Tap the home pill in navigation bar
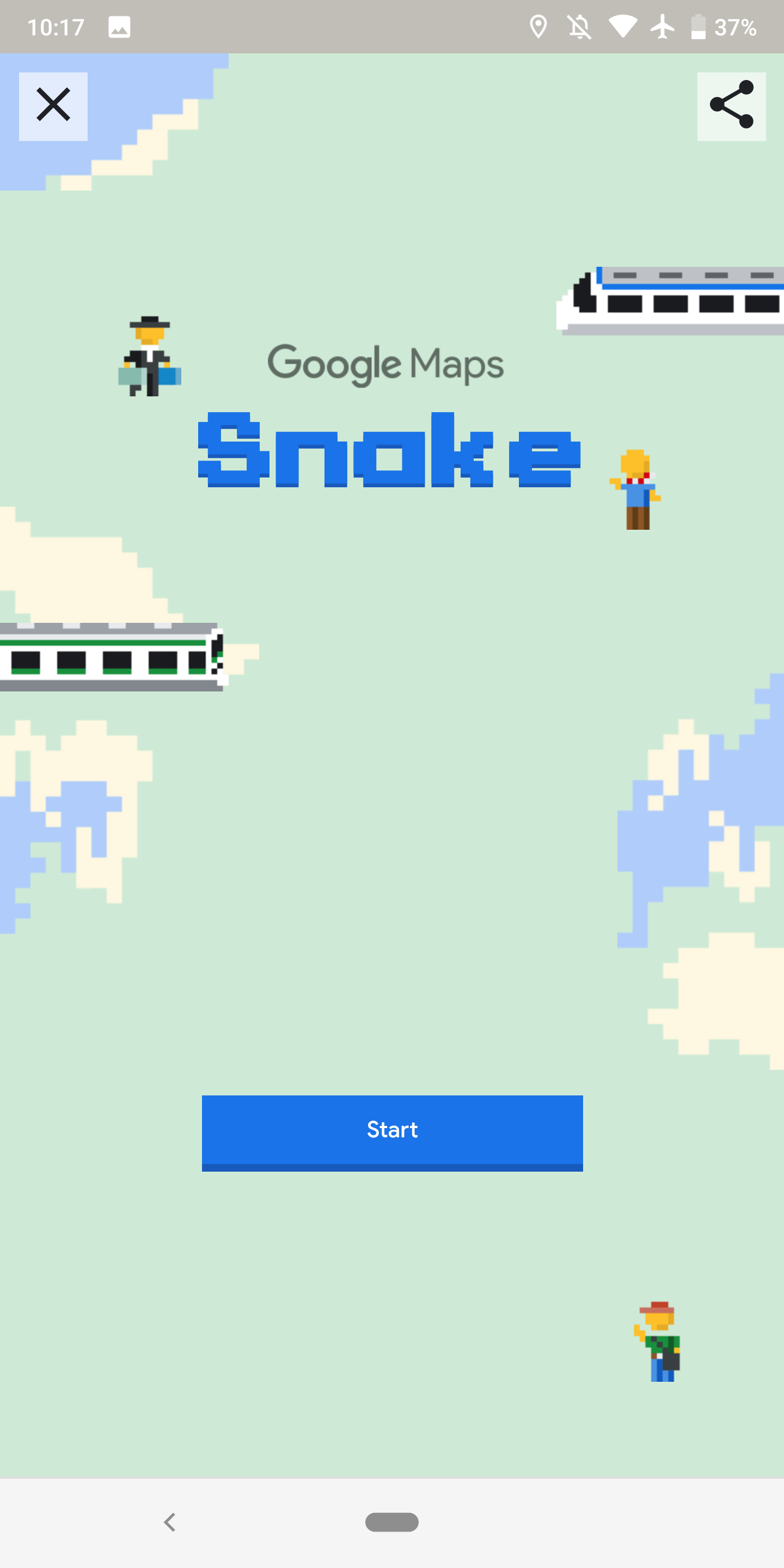The width and height of the screenshot is (784, 1568). click(391, 1522)
